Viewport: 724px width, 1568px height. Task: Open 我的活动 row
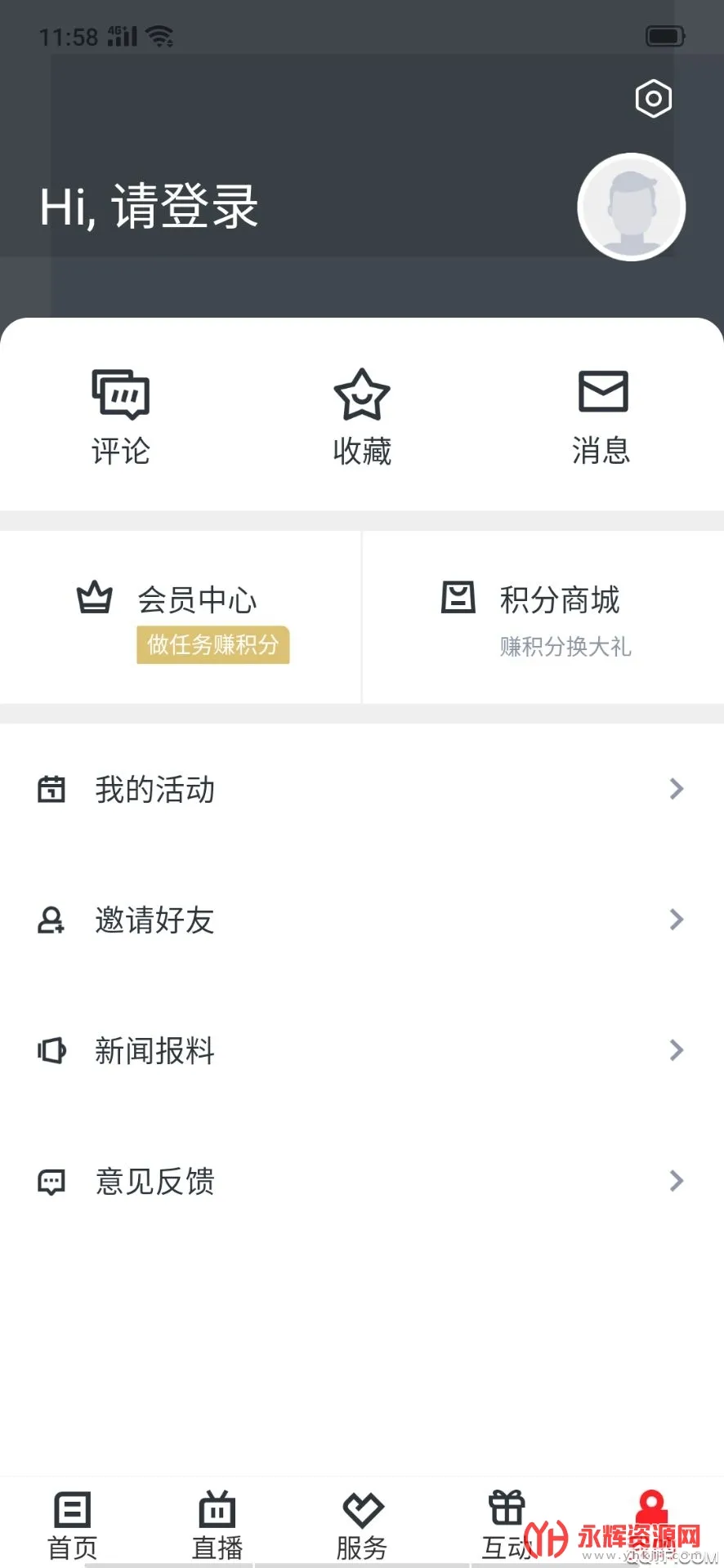click(361, 789)
